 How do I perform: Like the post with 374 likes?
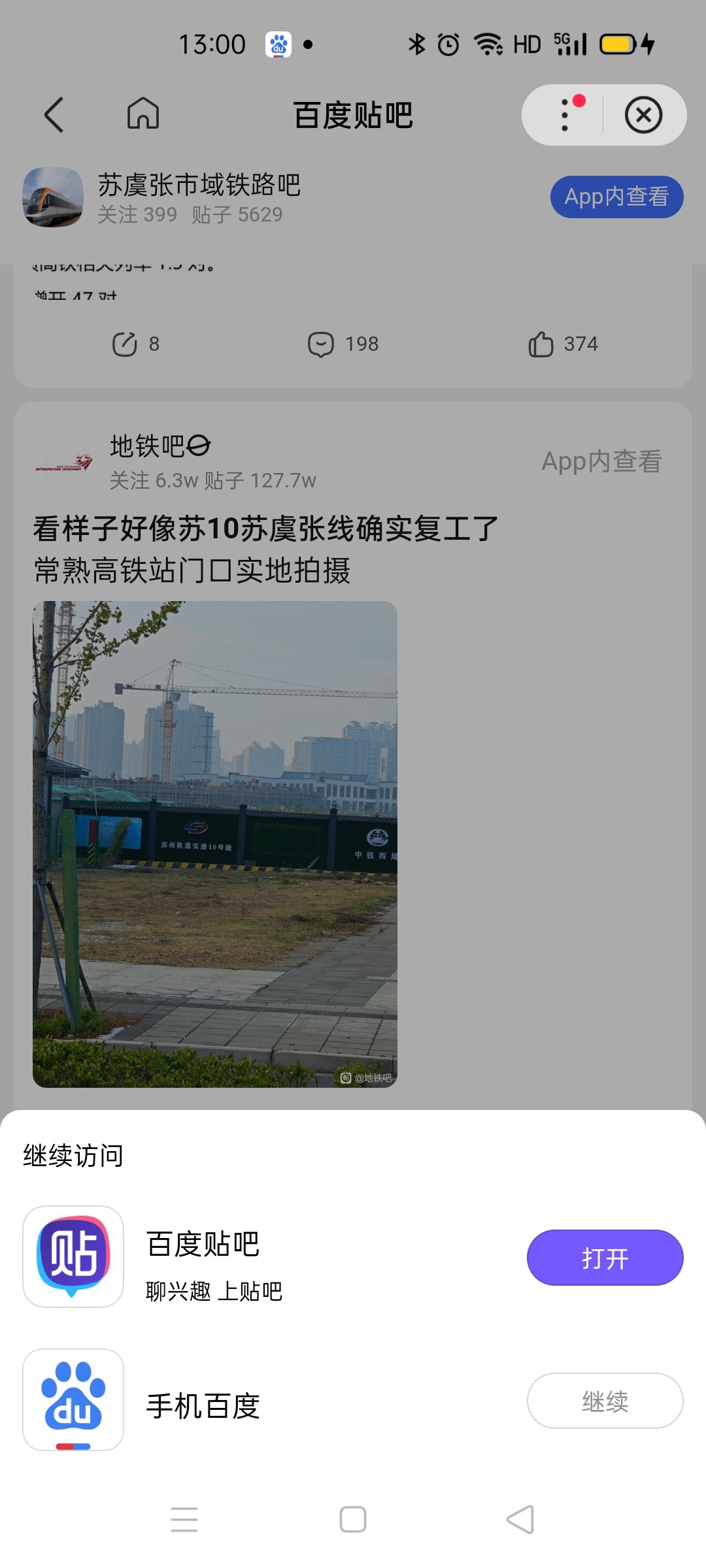tap(563, 344)
